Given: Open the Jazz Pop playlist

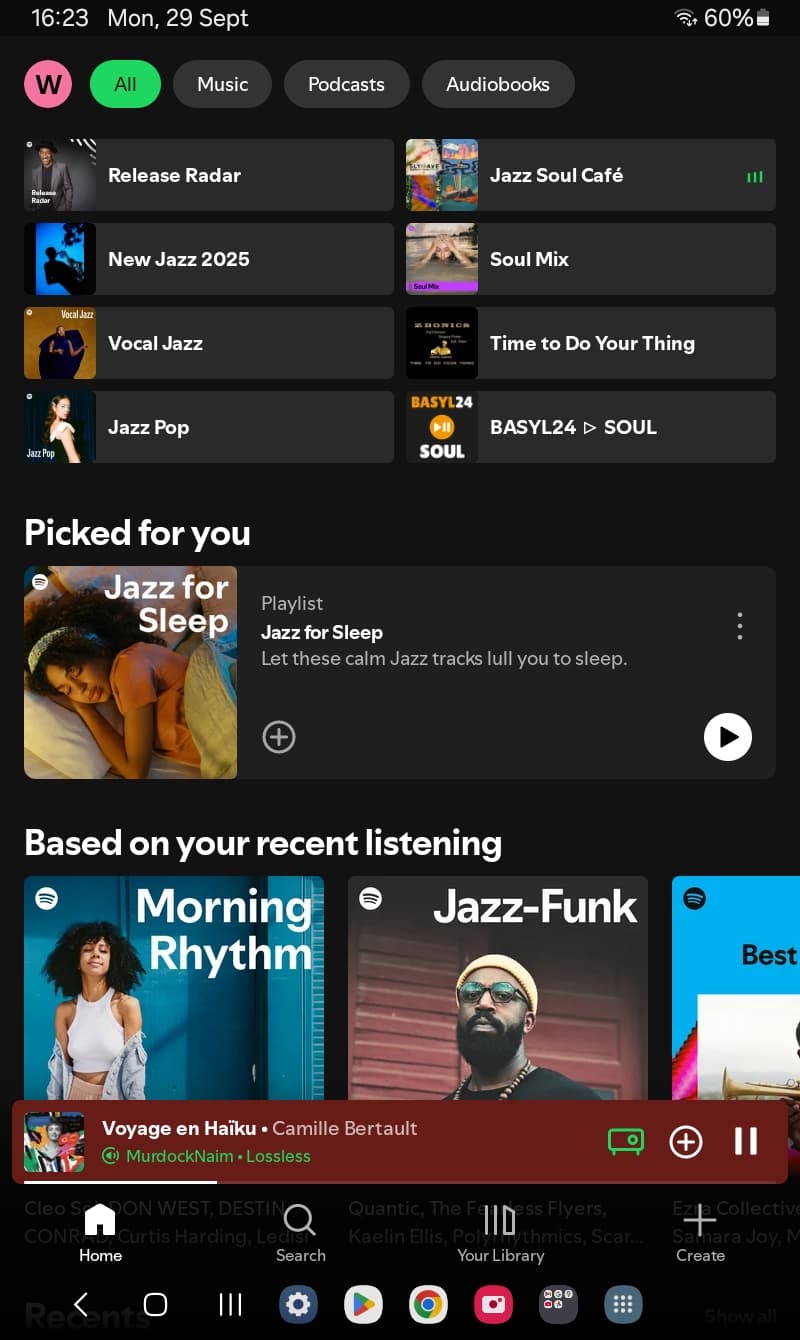Looking at the screenshot, I should [209, 427].
